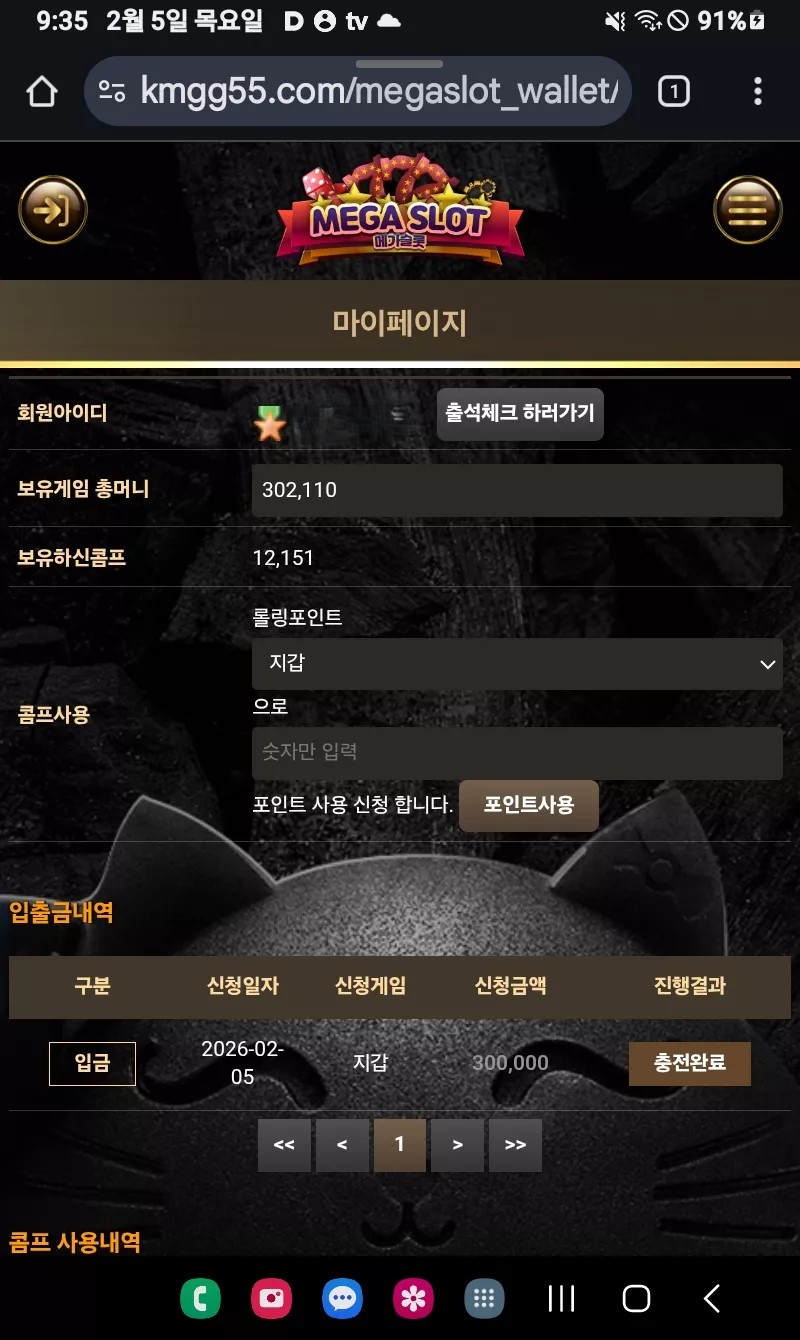The image size is (800, 1340).
Task: Open the phone app in taskbar
Action: (x=200, y=1298)
